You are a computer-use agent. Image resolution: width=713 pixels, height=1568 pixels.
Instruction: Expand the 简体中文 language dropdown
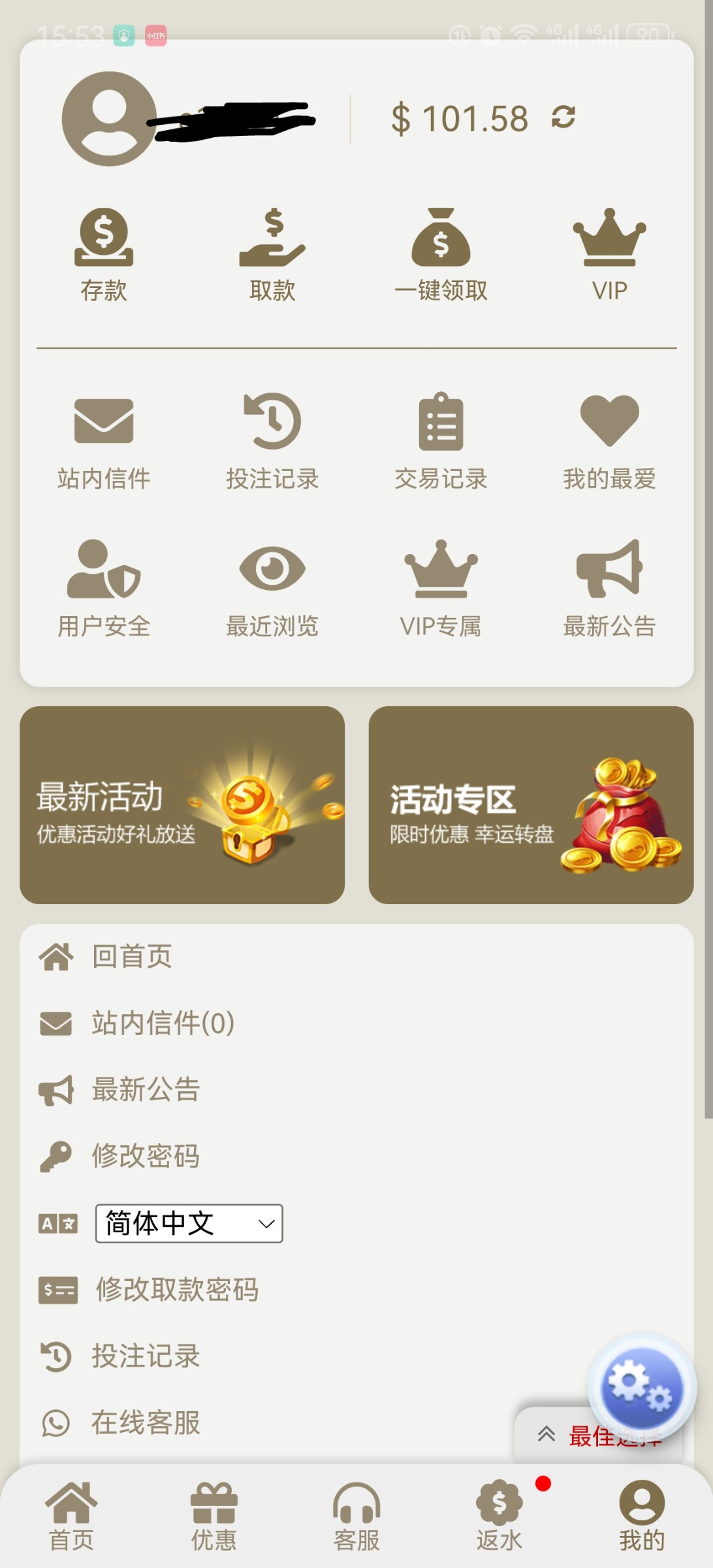click(189, 1224)
